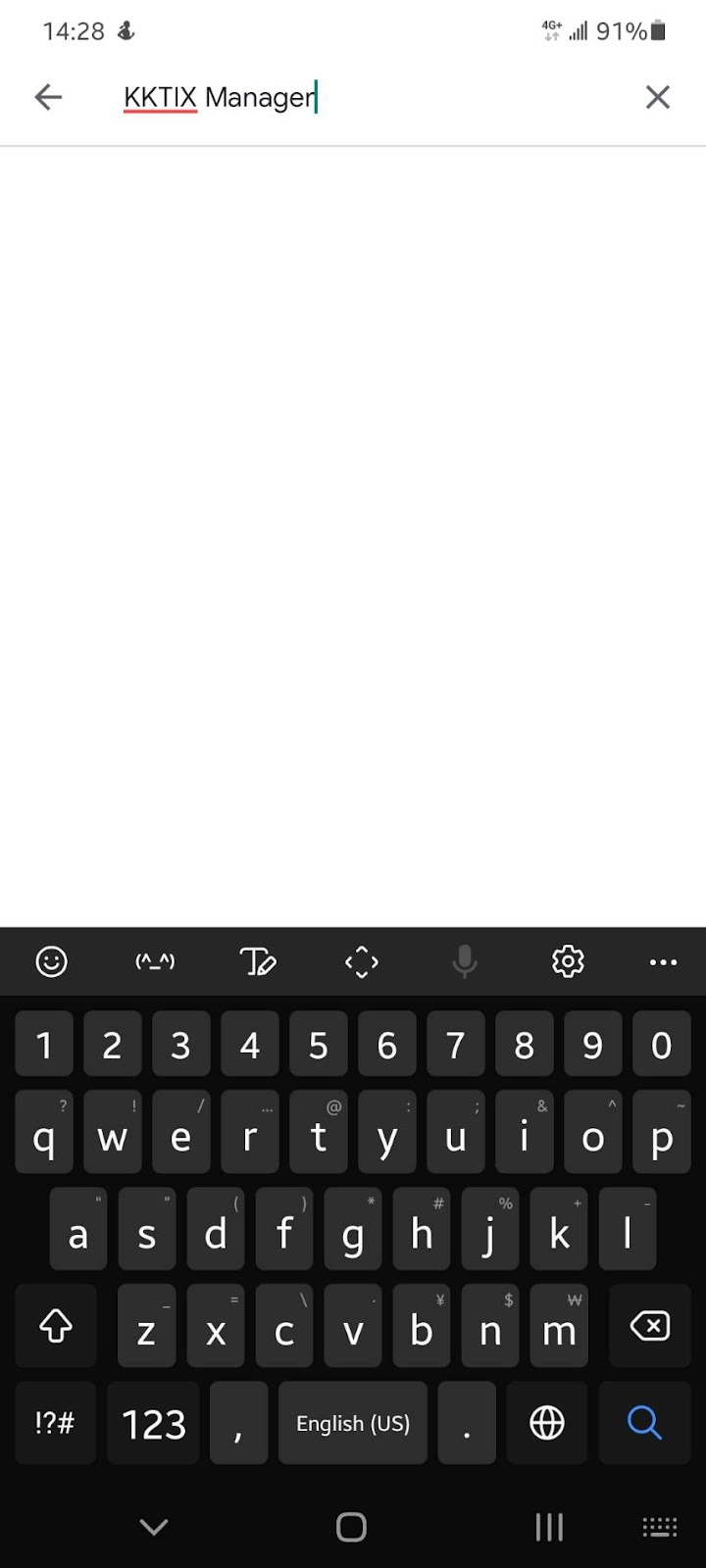This screenshot has width=706, height=1568.
Task: Open keyboard settings gear
Action: pyautogui.click(x=568, y=961)
